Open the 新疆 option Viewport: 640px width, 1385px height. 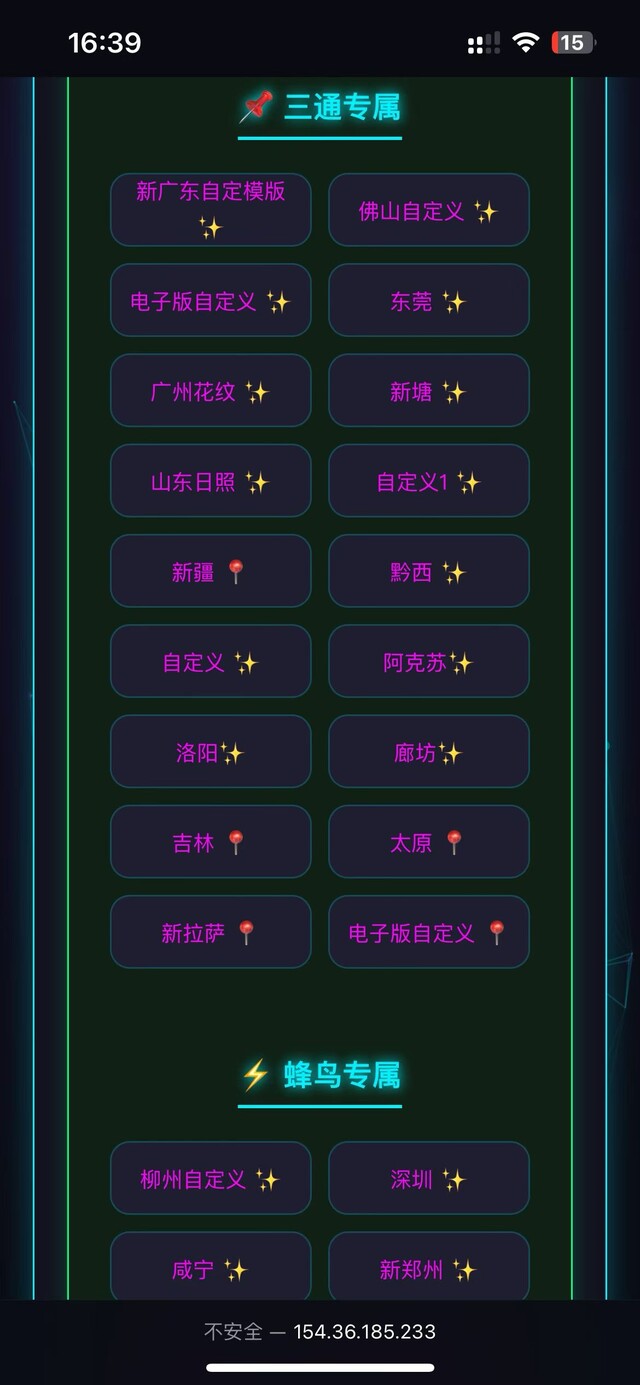point(210,571)
